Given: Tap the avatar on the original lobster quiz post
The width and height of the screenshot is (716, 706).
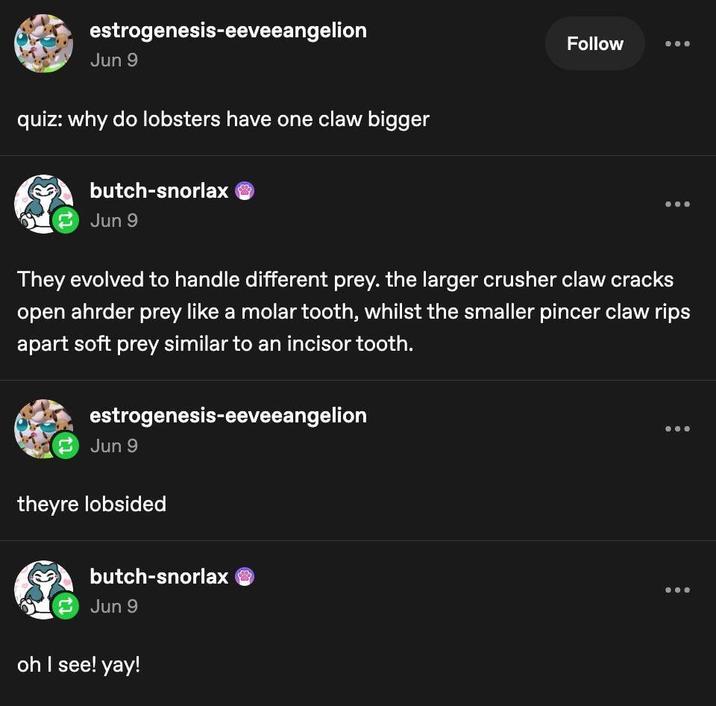Looking at the screenshot, I should (x=44, y=44).
